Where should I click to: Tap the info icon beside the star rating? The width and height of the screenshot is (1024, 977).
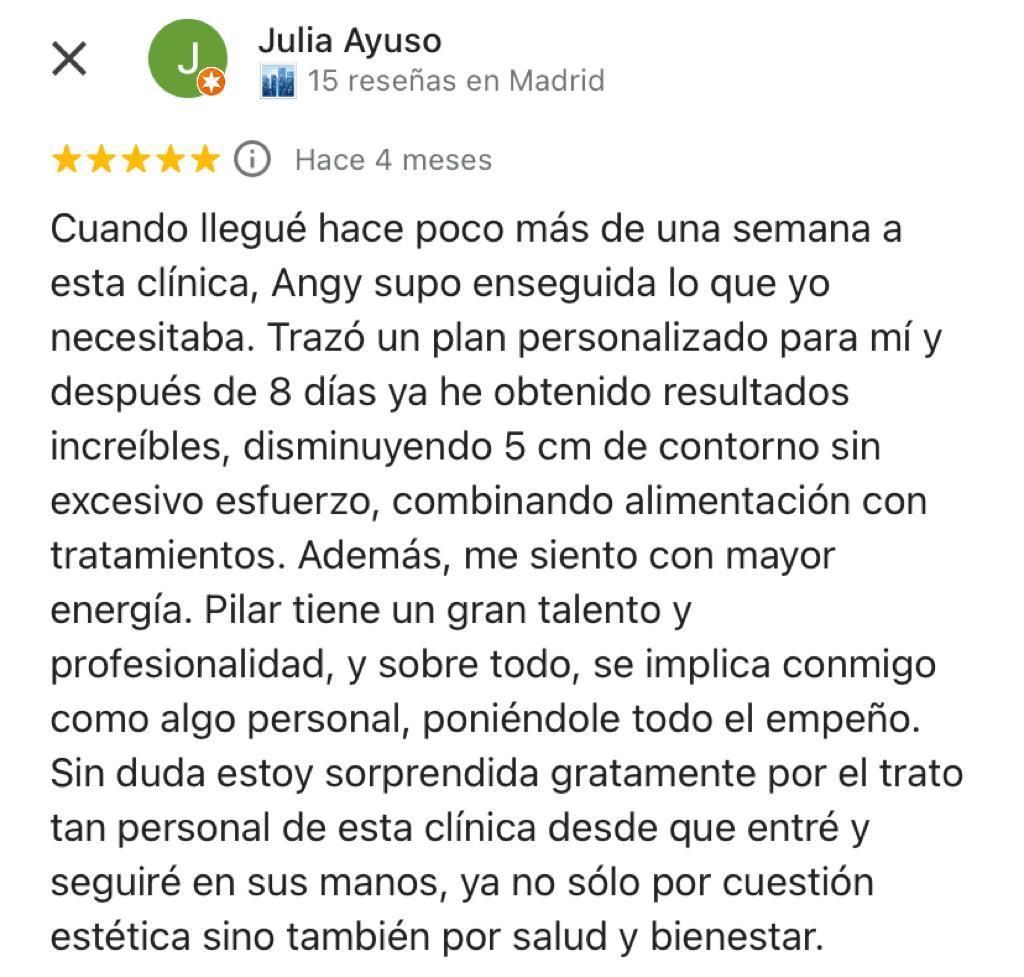(x=252, y=159)
